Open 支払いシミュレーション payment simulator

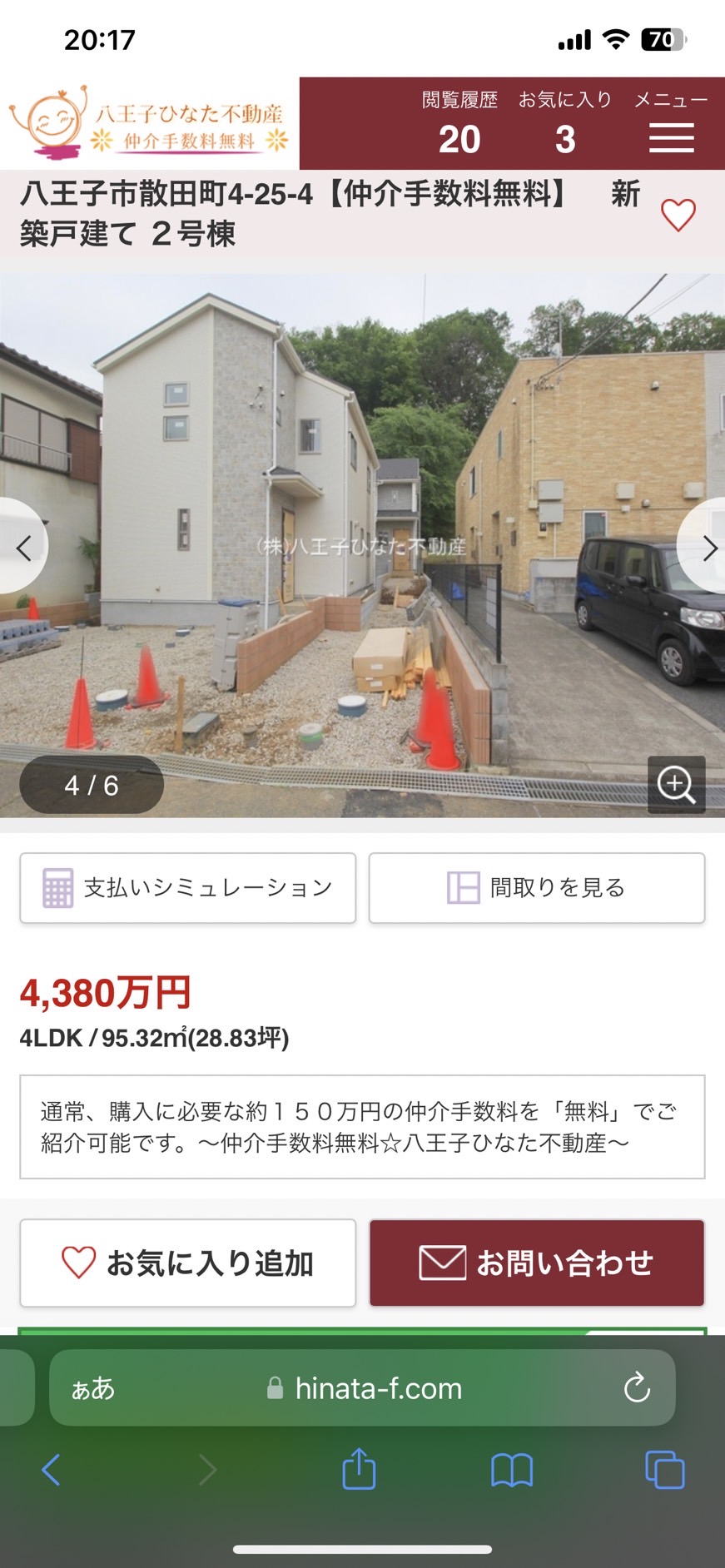coord(188,888)
